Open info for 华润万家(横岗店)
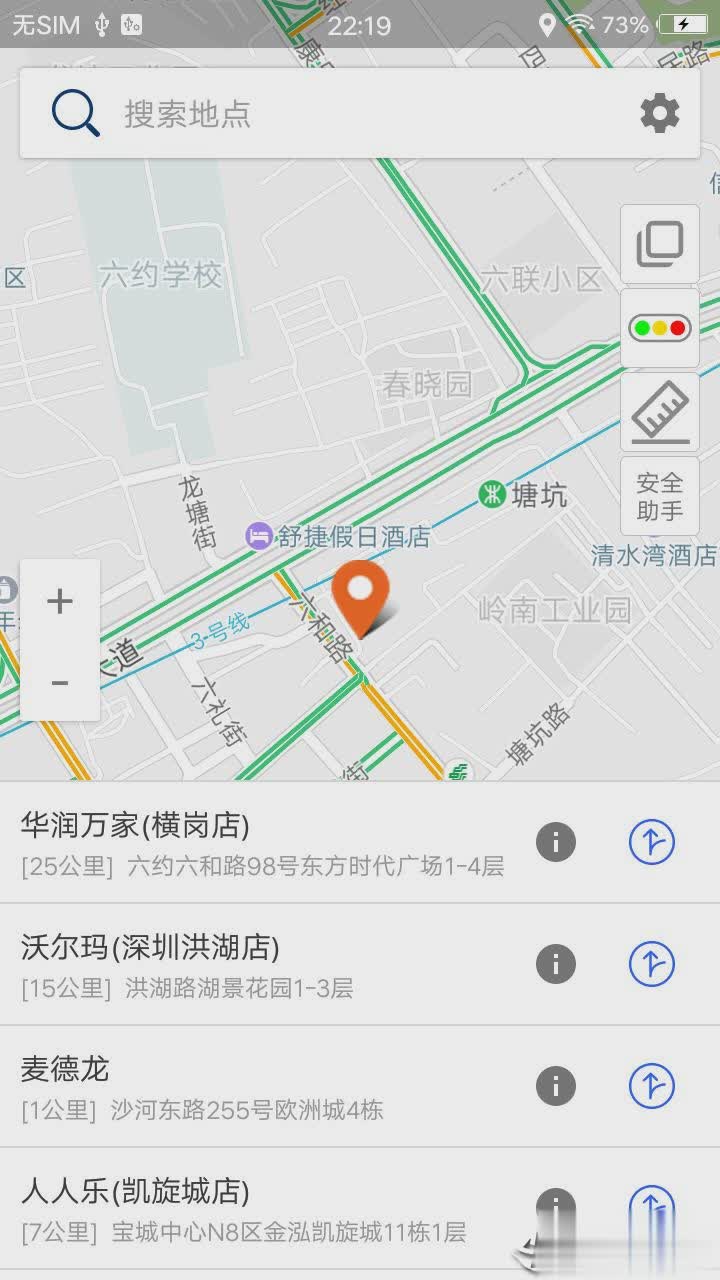Image resolution: width=720 pixels, height=1280 pixels. 556,842
